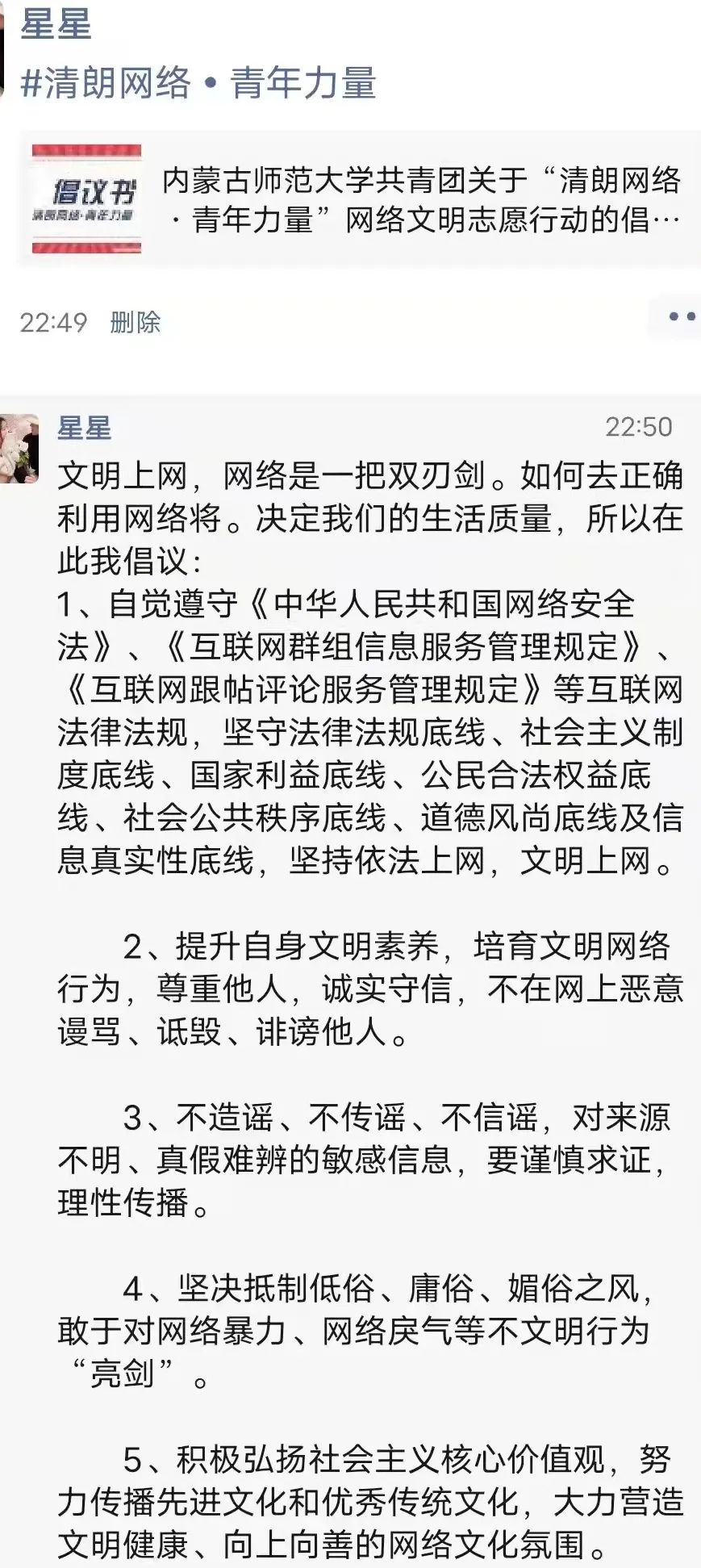Open the two-dot like/comment menu

(x=681, y=316)
